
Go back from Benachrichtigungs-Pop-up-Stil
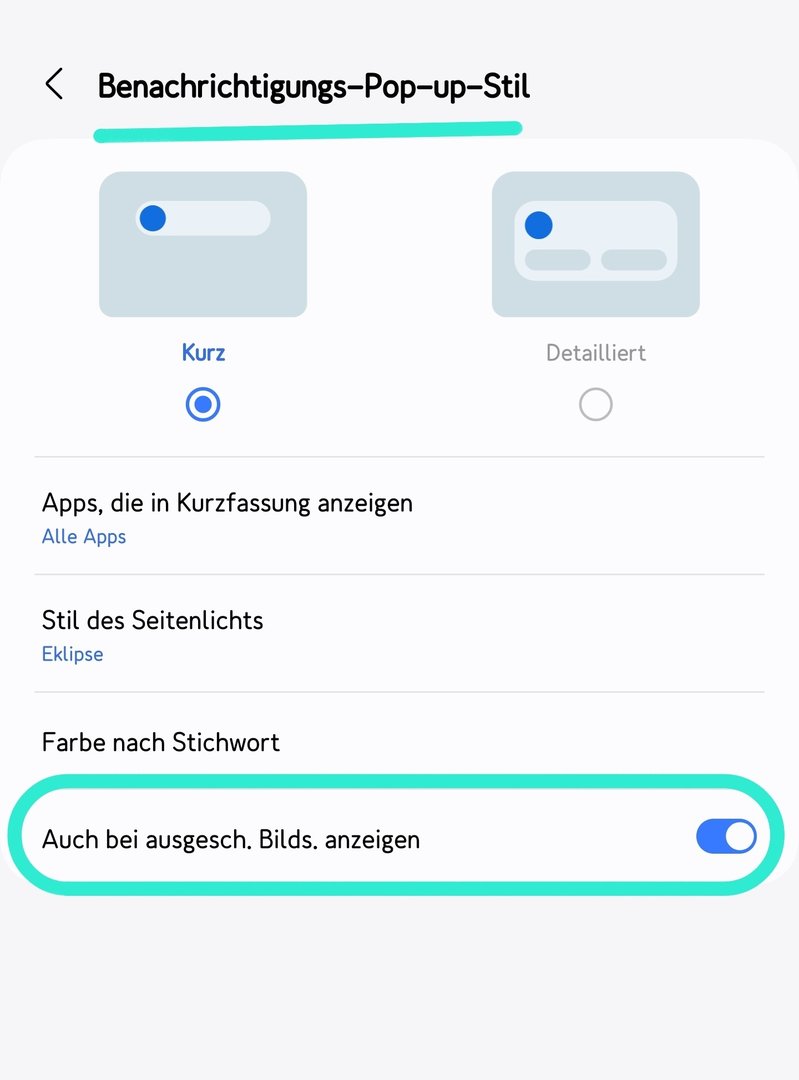click(x=54, y=85)
